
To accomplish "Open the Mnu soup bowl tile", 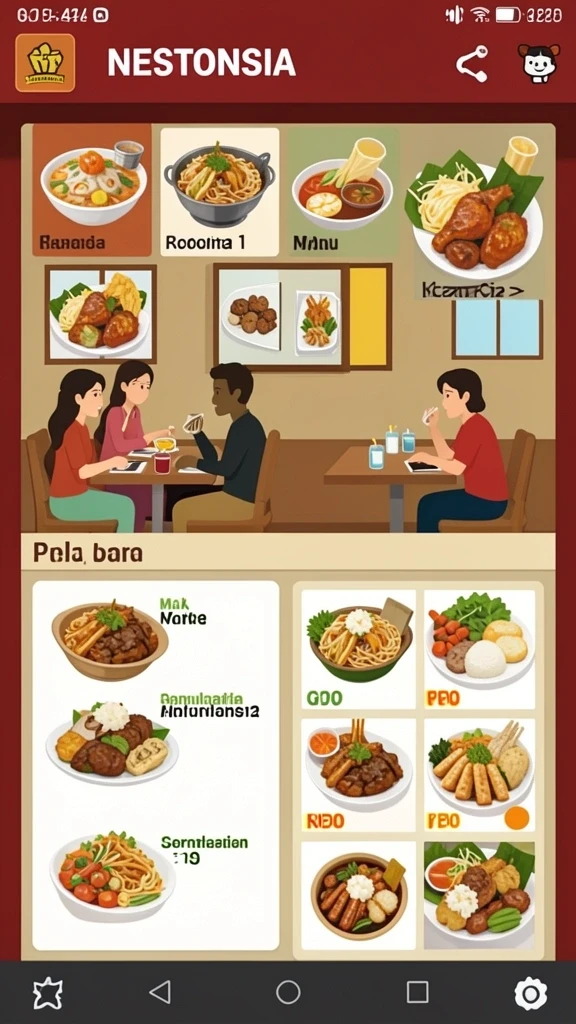I will [x=344, y=191].
